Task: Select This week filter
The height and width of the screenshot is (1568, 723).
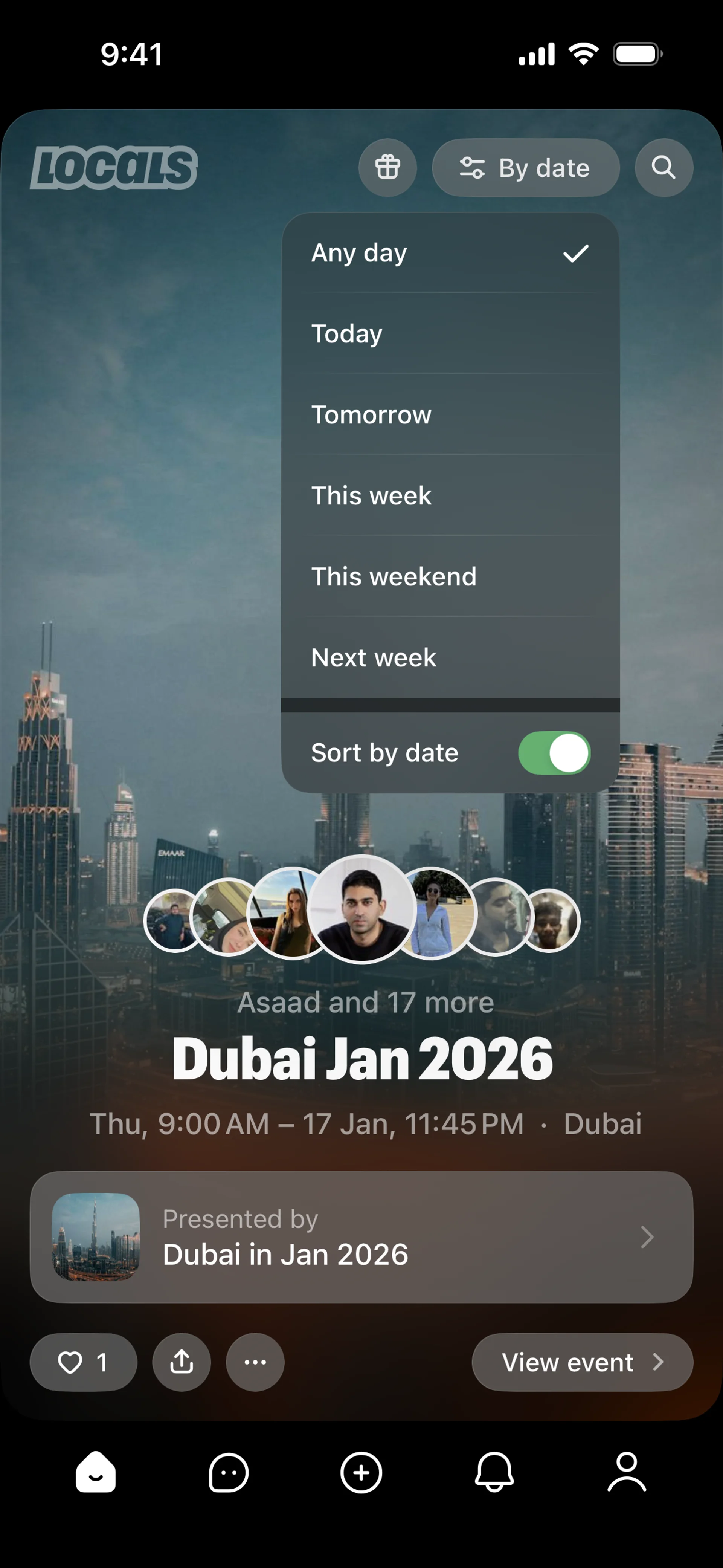Action: pyautogui.click(x=450, y=495)
